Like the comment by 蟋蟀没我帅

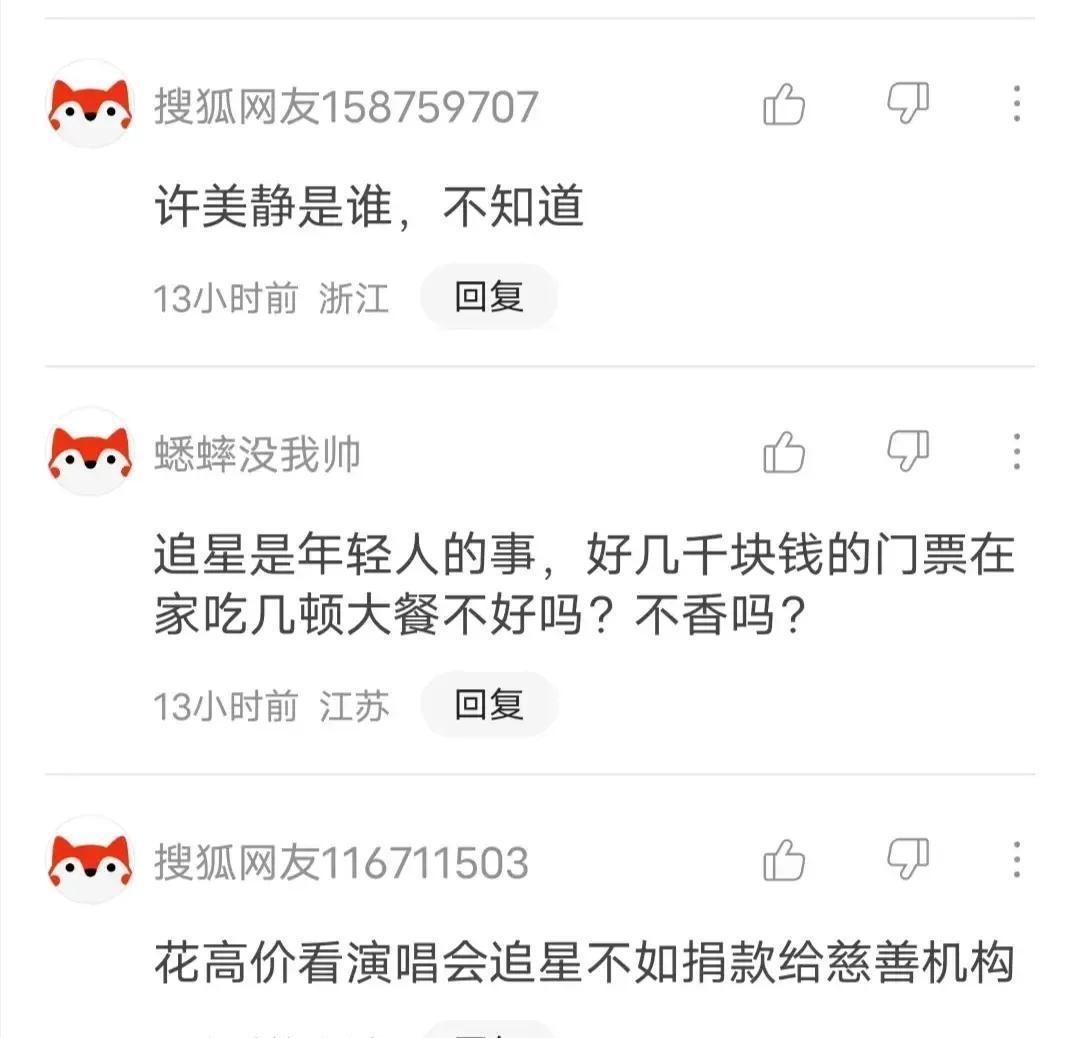(x=784, y=452)
